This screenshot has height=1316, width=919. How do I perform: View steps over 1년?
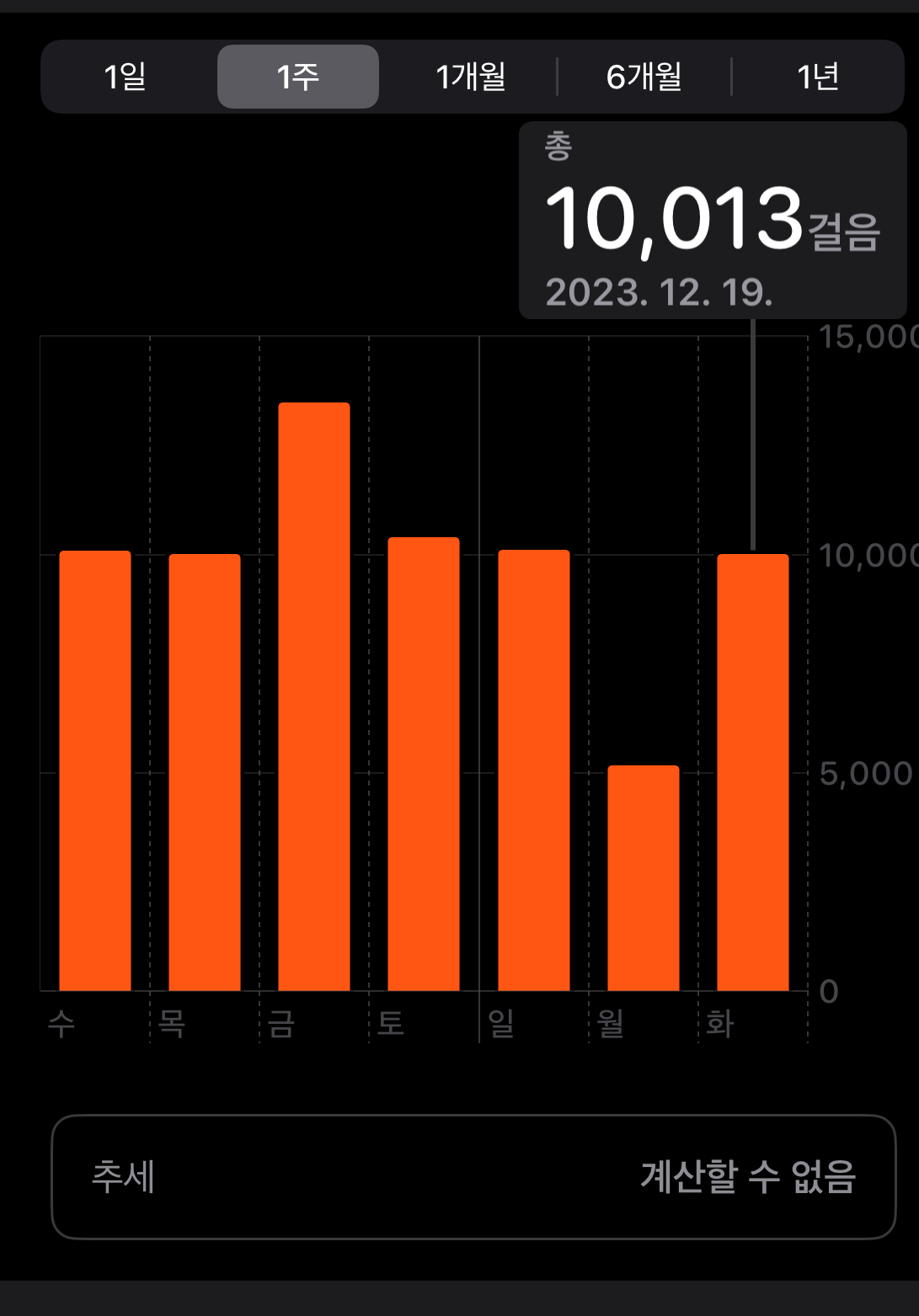pyautogui.click(x=817, y=77)
